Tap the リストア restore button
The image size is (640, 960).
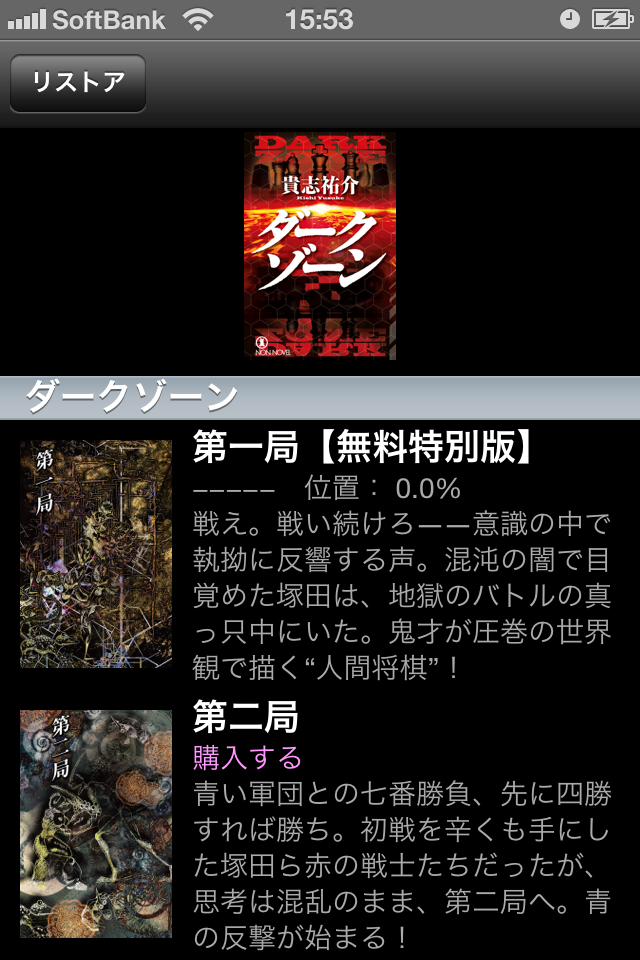(78, 83)
